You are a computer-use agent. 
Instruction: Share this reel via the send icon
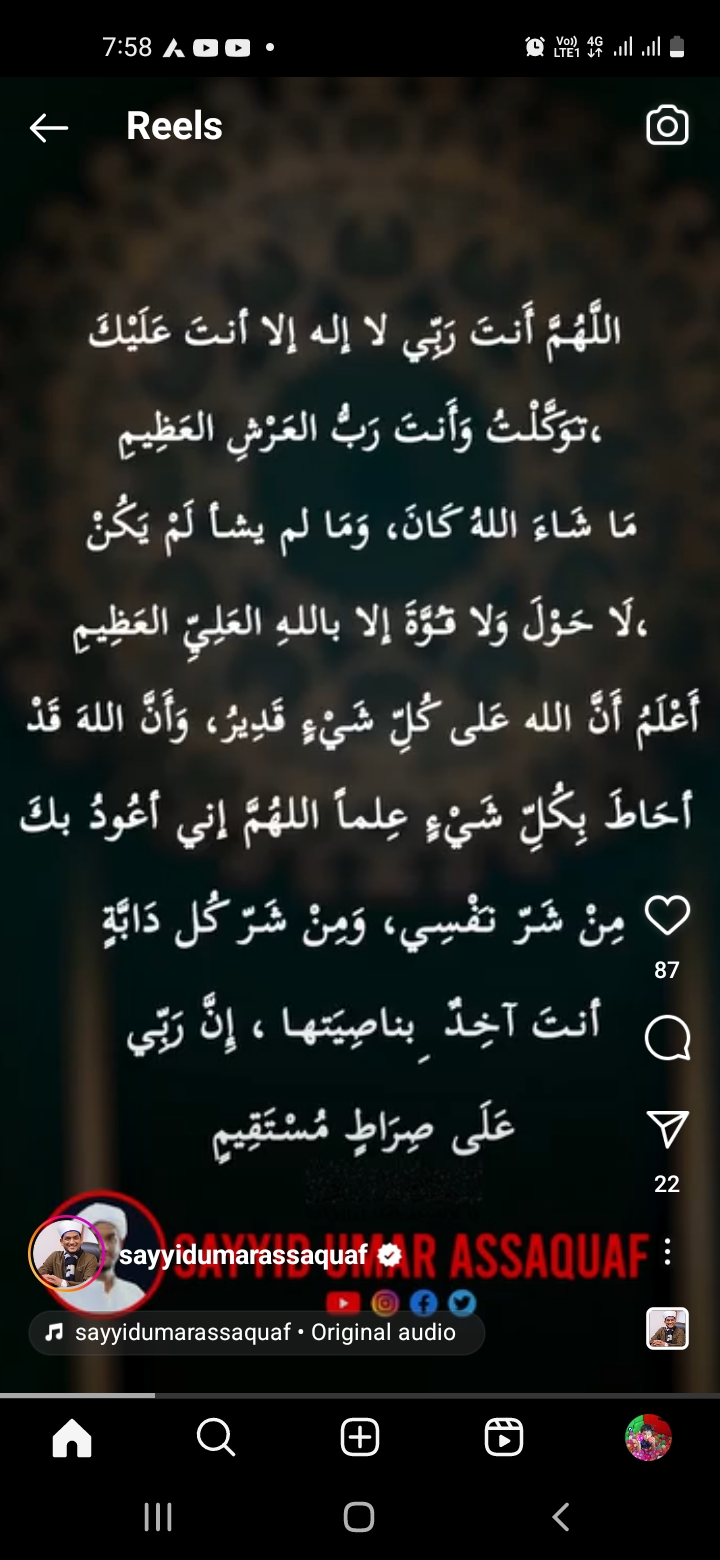coord(667,1129)
